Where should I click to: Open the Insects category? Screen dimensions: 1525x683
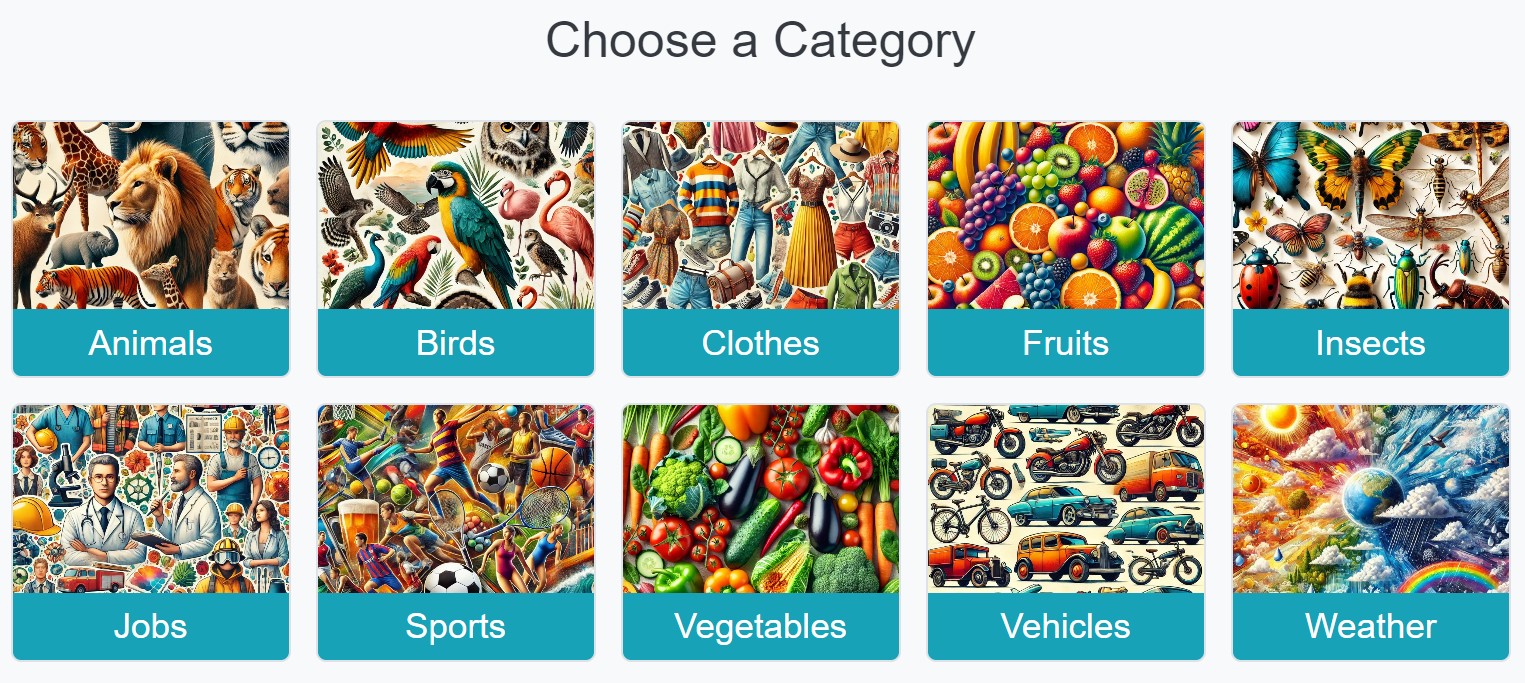click(1370, 249)
